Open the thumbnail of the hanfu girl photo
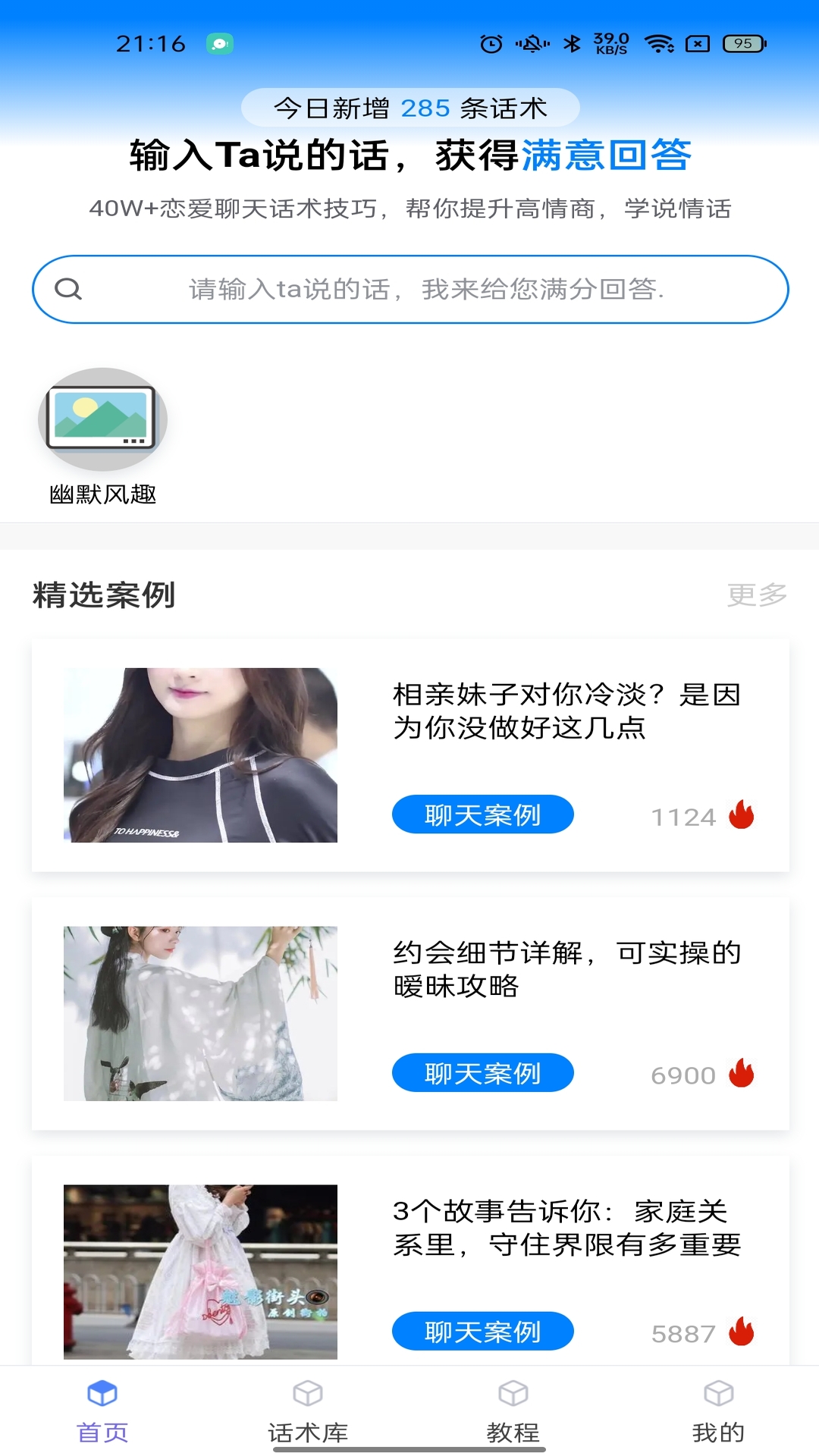819x1456 pixels. pos(199,1009)
